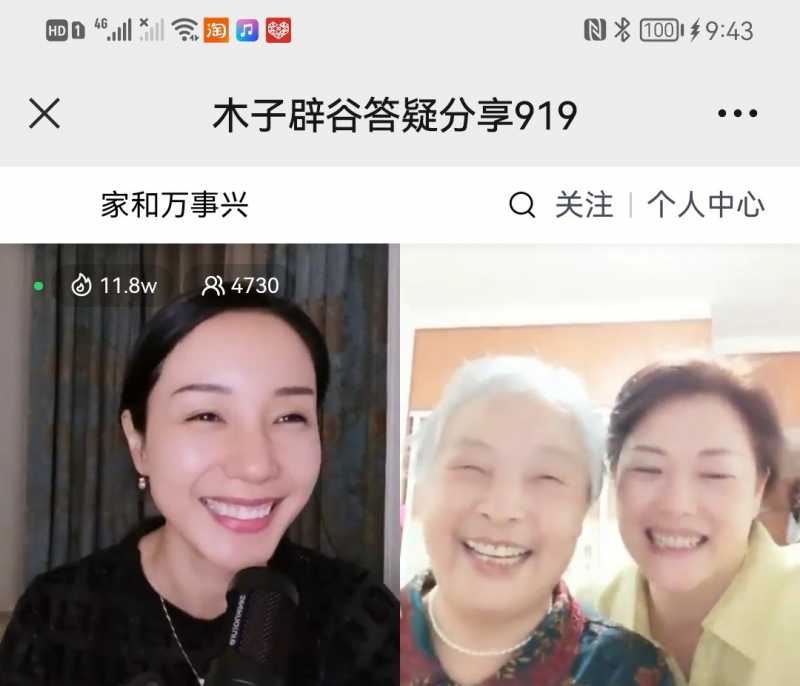The height and width of the screenshot is (686, 800).
Task: Tap the search magnifier icon
Action: [x=522, y=205]
